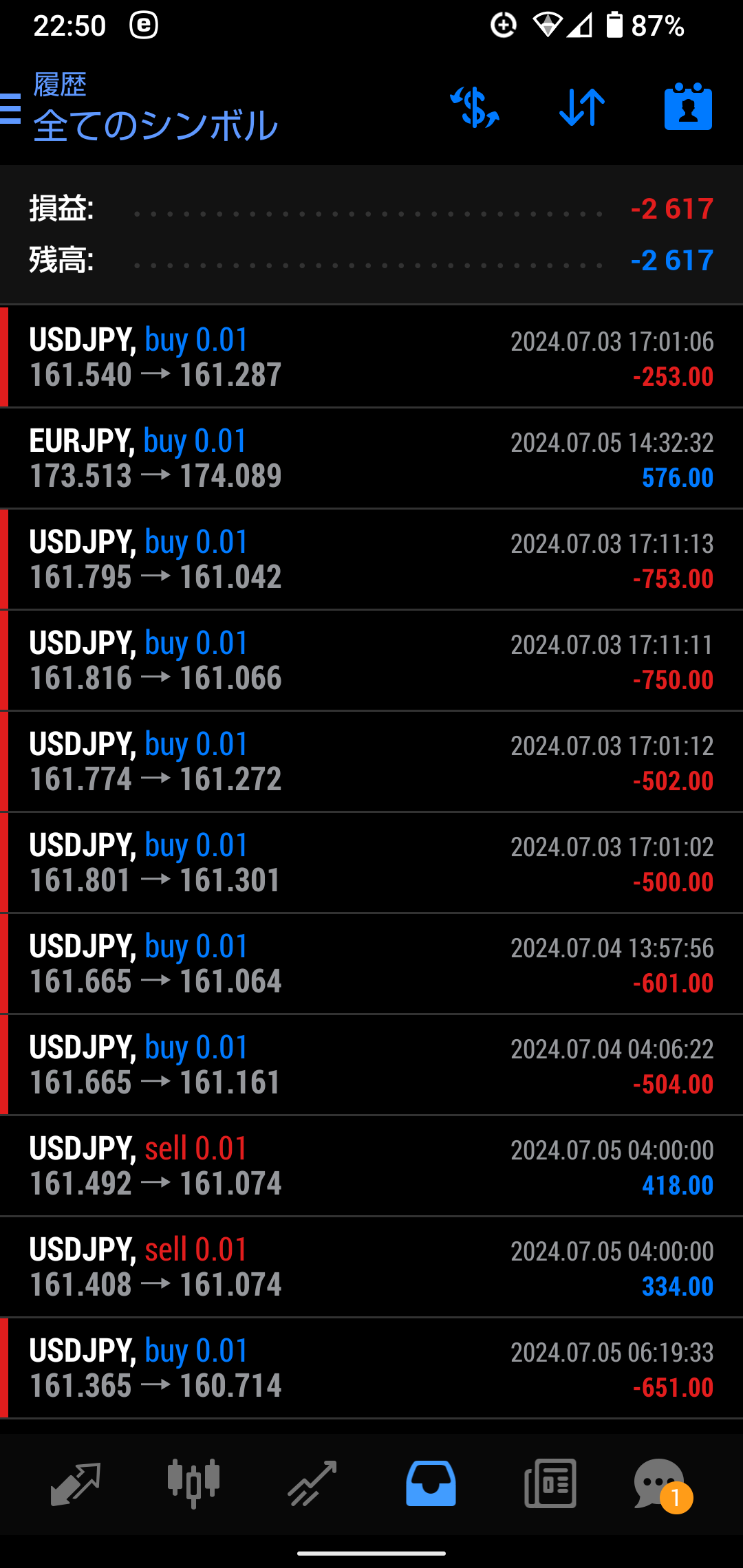Show details for USDJPY trade losing -502.00
Viewport: 743px width, 1568px height.
tap(371, 762)
